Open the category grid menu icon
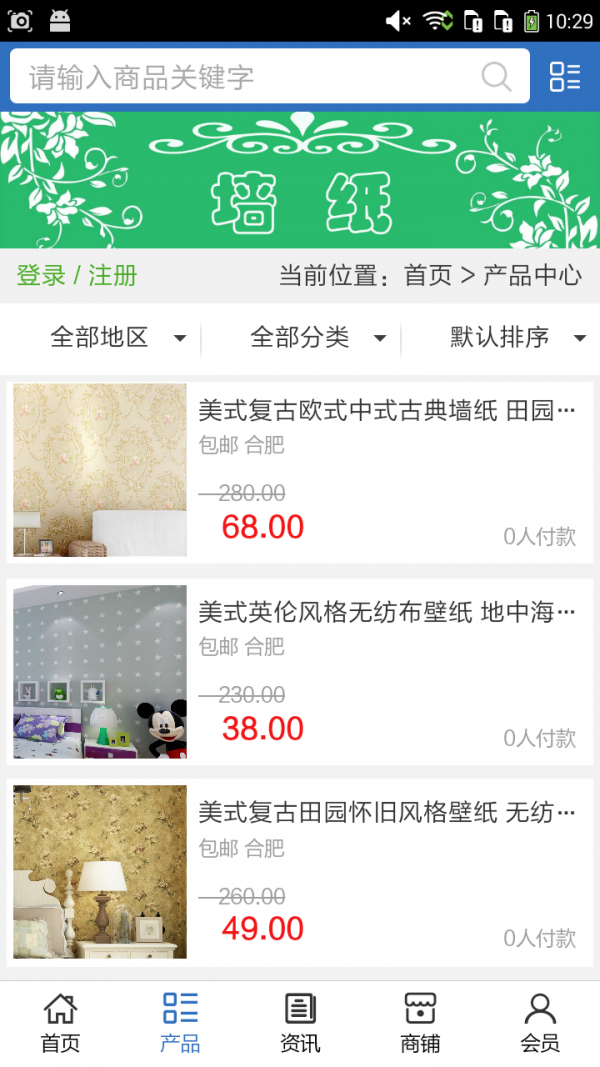Screen dimensions: 600x1067 point(565,77)
